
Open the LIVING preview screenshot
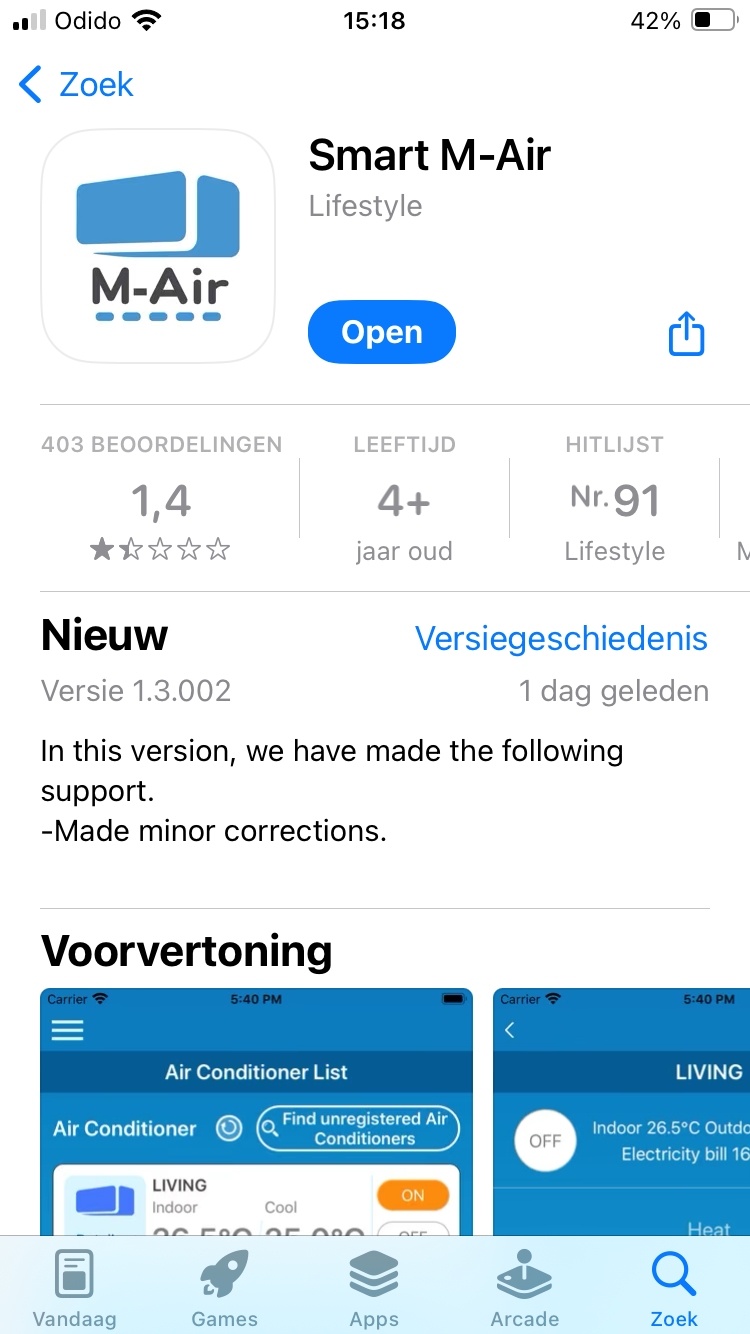pos(621,1112)
